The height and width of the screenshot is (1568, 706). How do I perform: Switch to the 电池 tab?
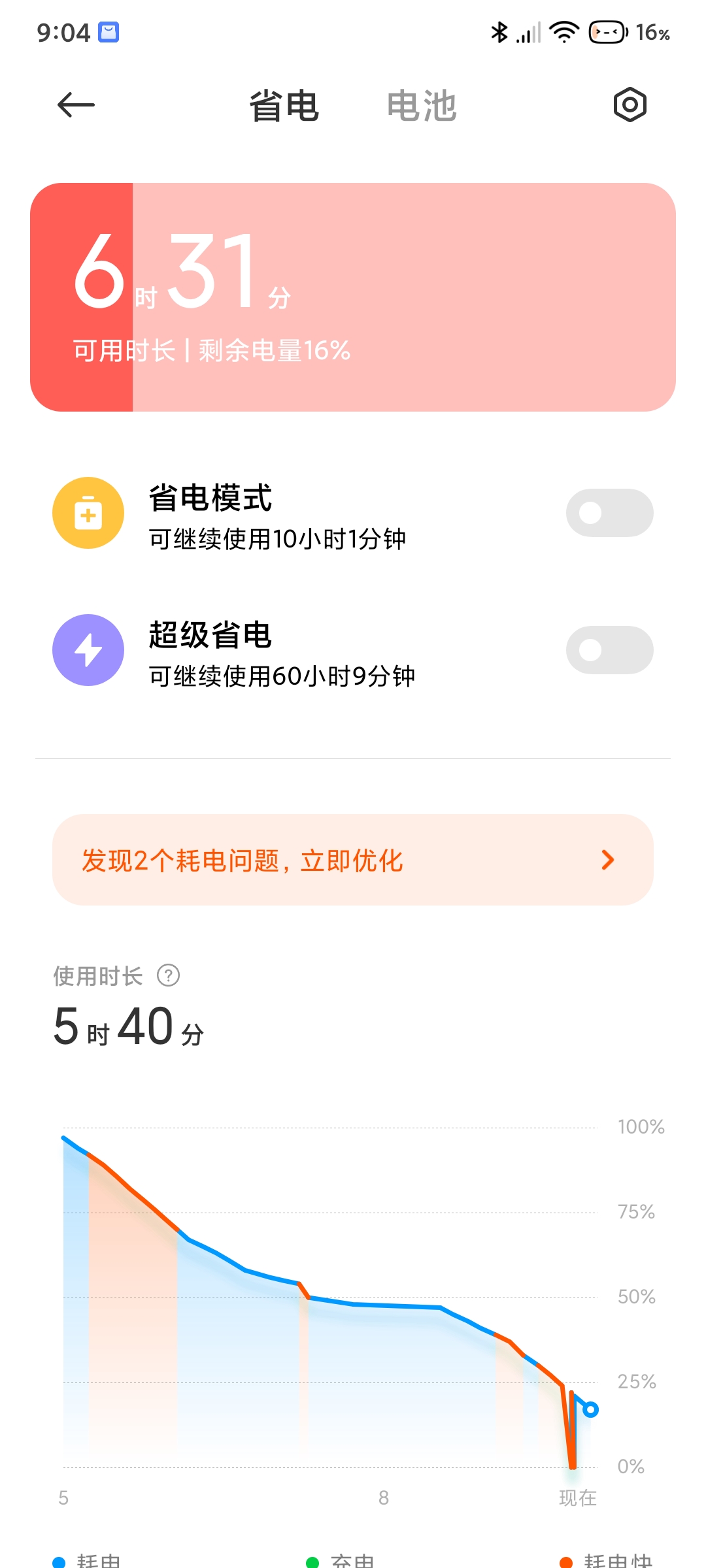(422, 106)
